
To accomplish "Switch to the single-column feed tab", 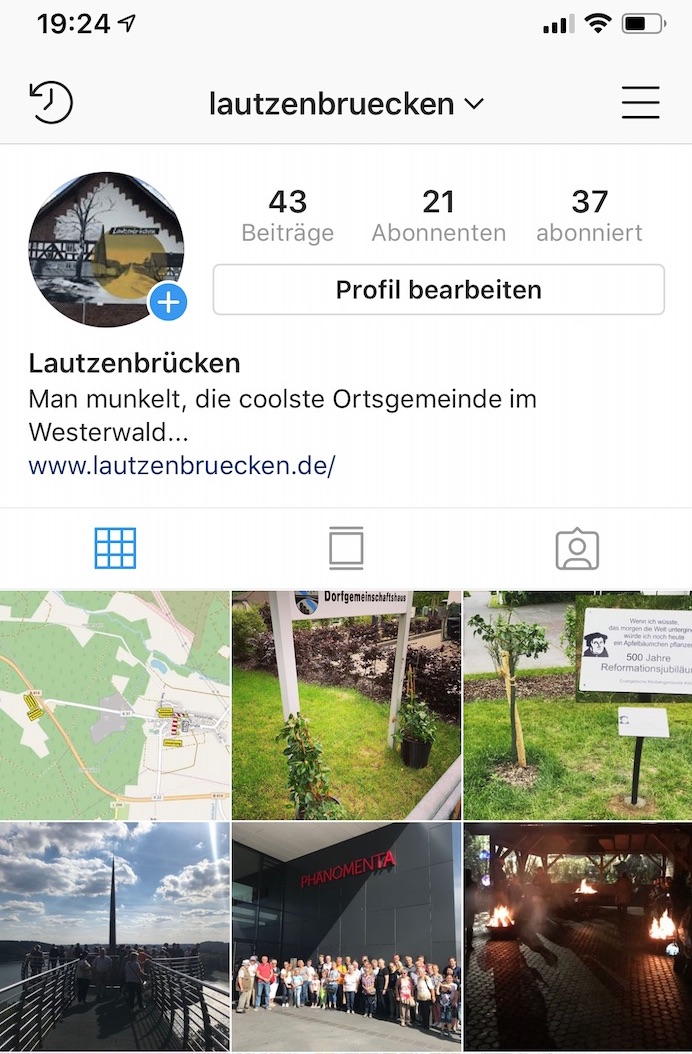I will [x=346, y=549].
